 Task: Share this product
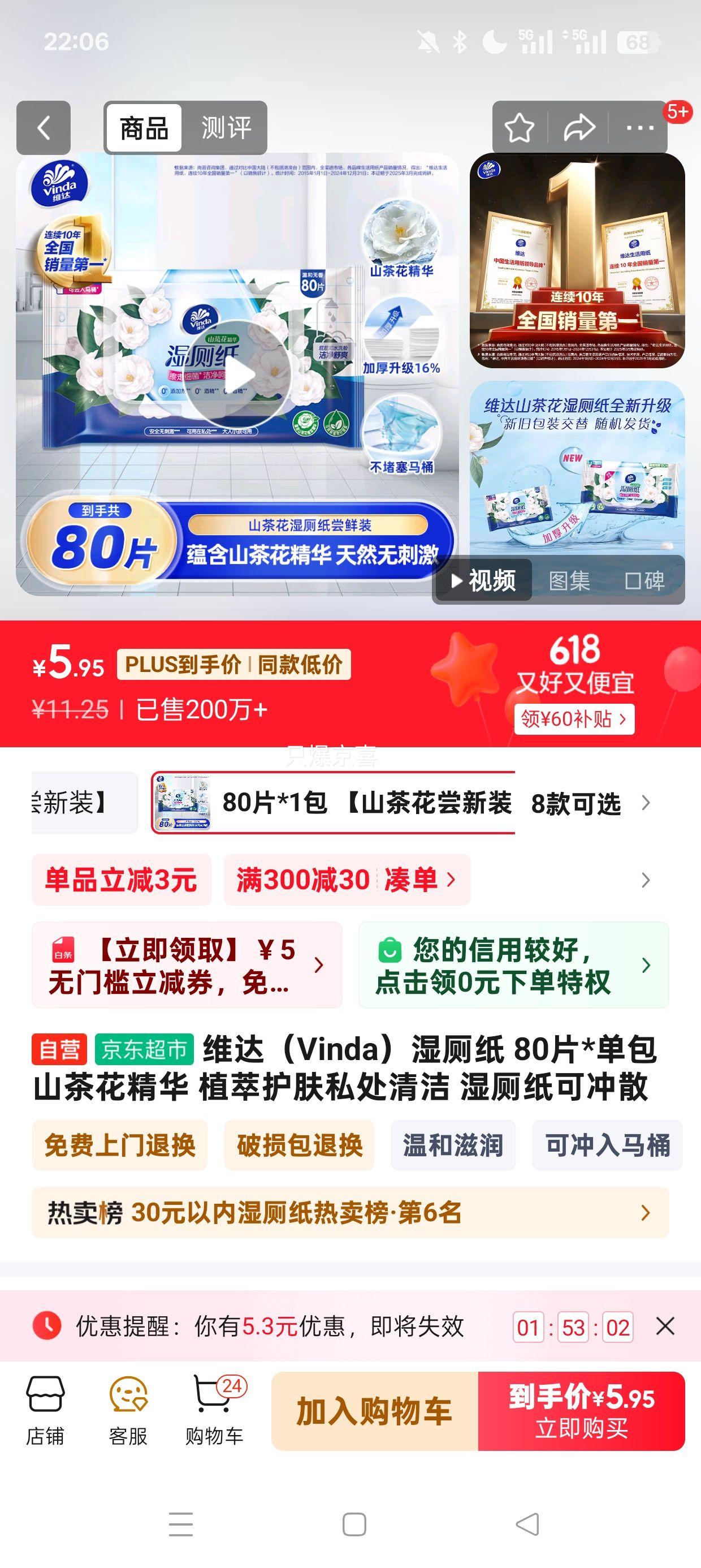579,128
